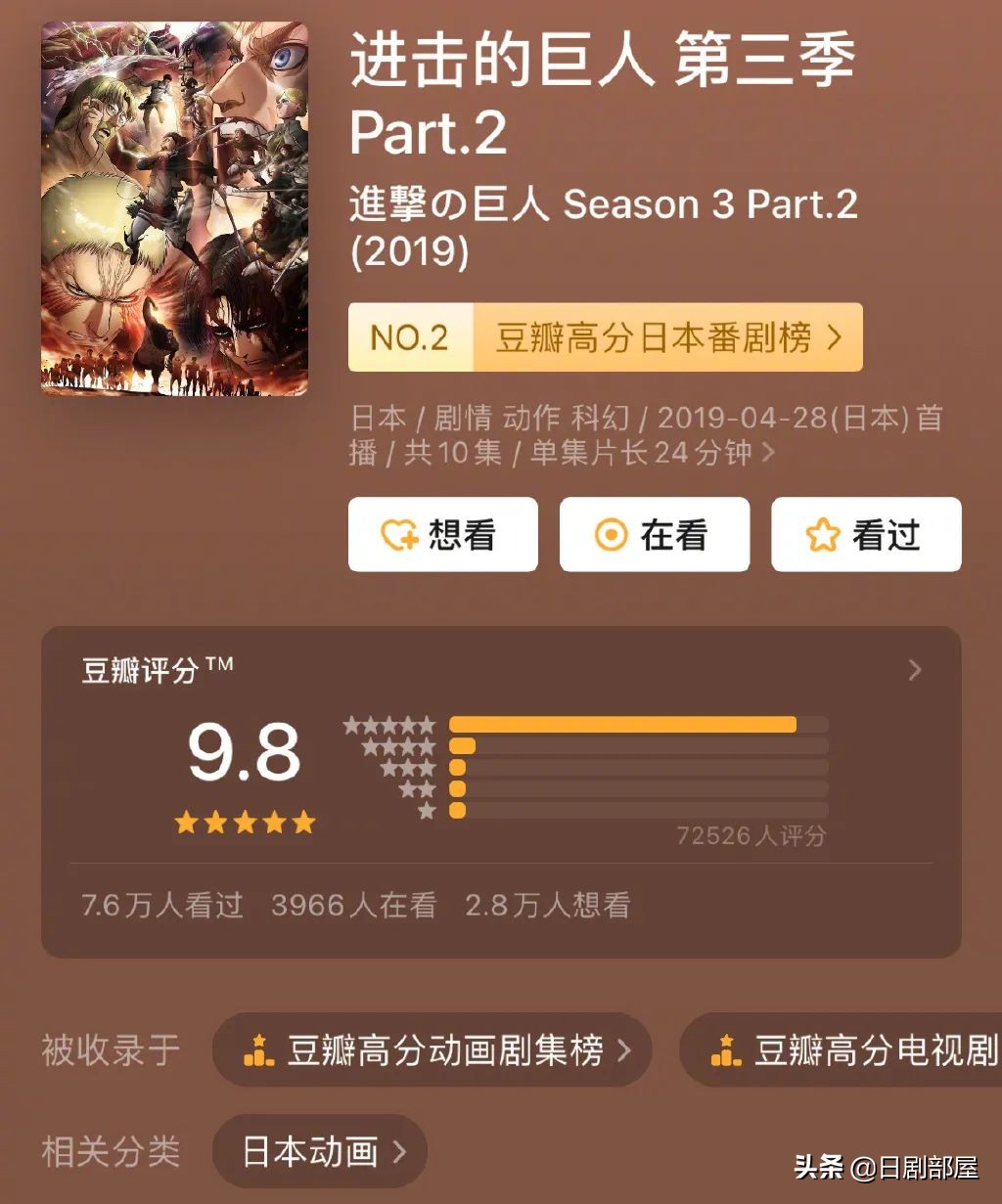This screenshot has width=1002, height=1204.
Task: Click the ranking chart icon on 豆瓣高分动画剧集榜
Action: [257, 1051]
